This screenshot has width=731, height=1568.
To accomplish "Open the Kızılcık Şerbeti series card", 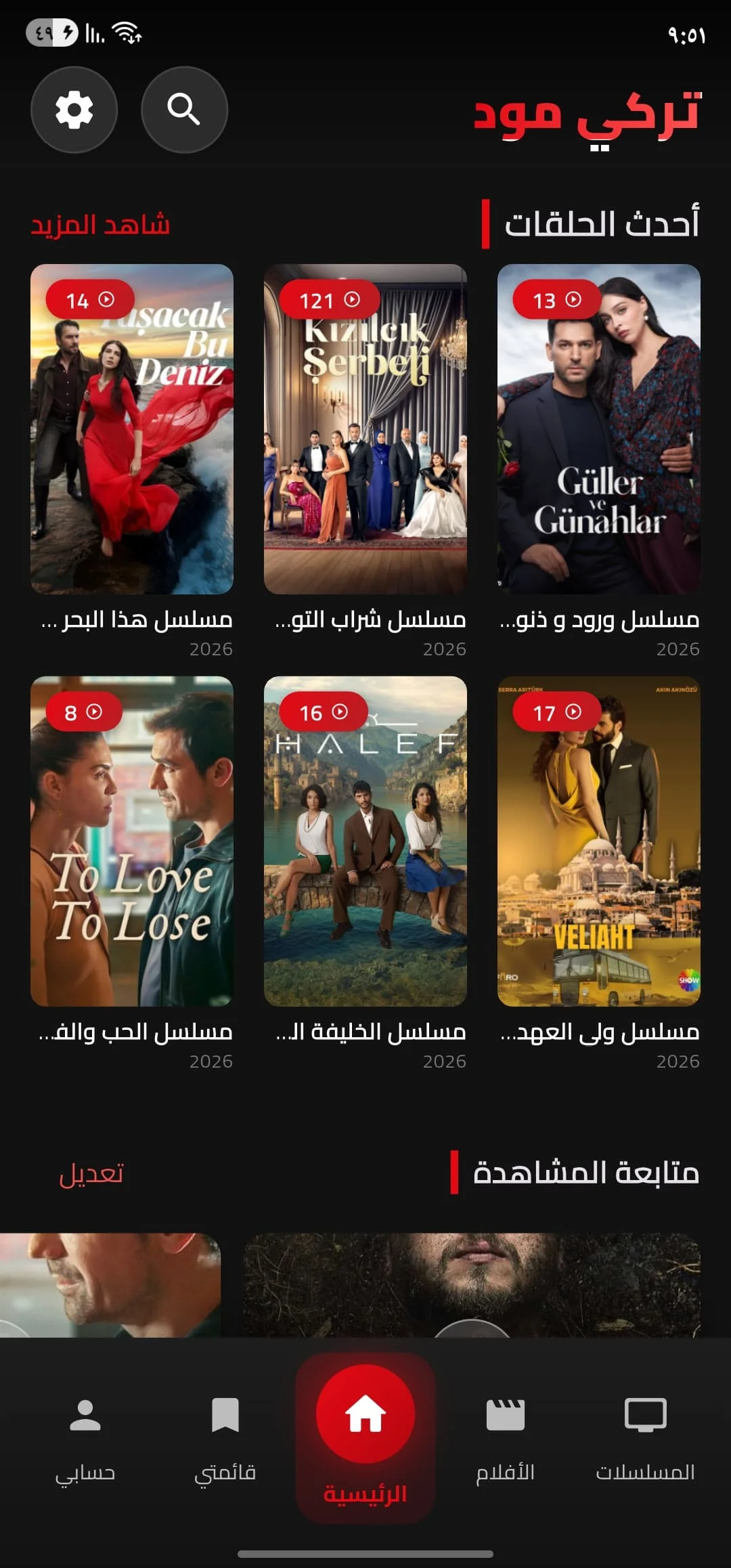I will [365, 429].
